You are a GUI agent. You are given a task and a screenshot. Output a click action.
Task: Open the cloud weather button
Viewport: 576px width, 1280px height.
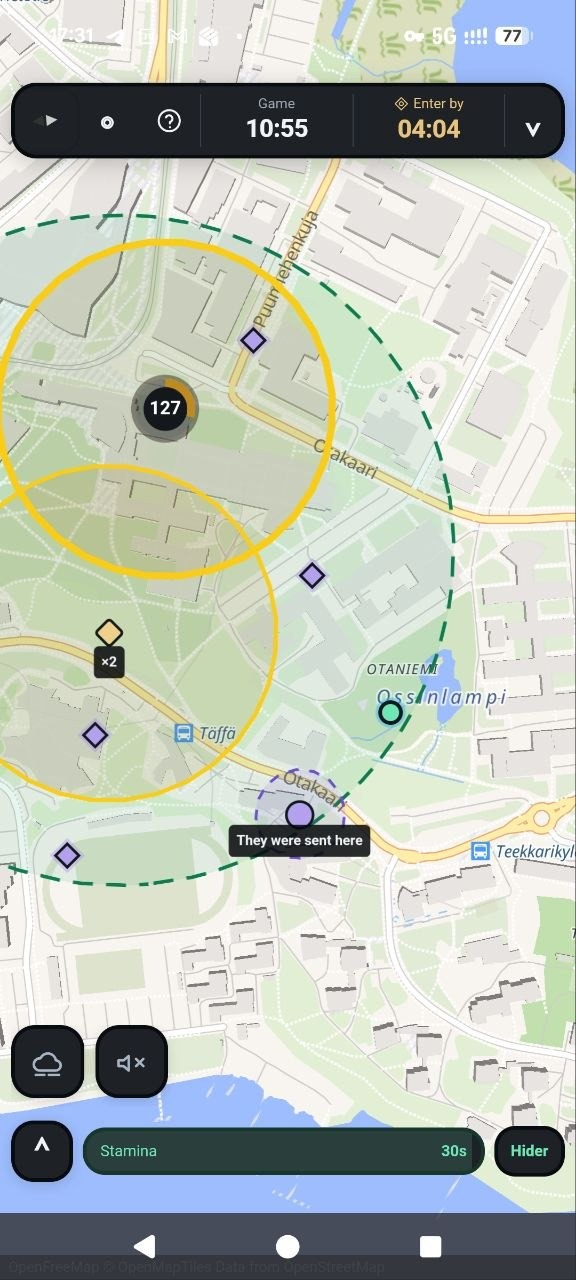[x=47, y=1062]
